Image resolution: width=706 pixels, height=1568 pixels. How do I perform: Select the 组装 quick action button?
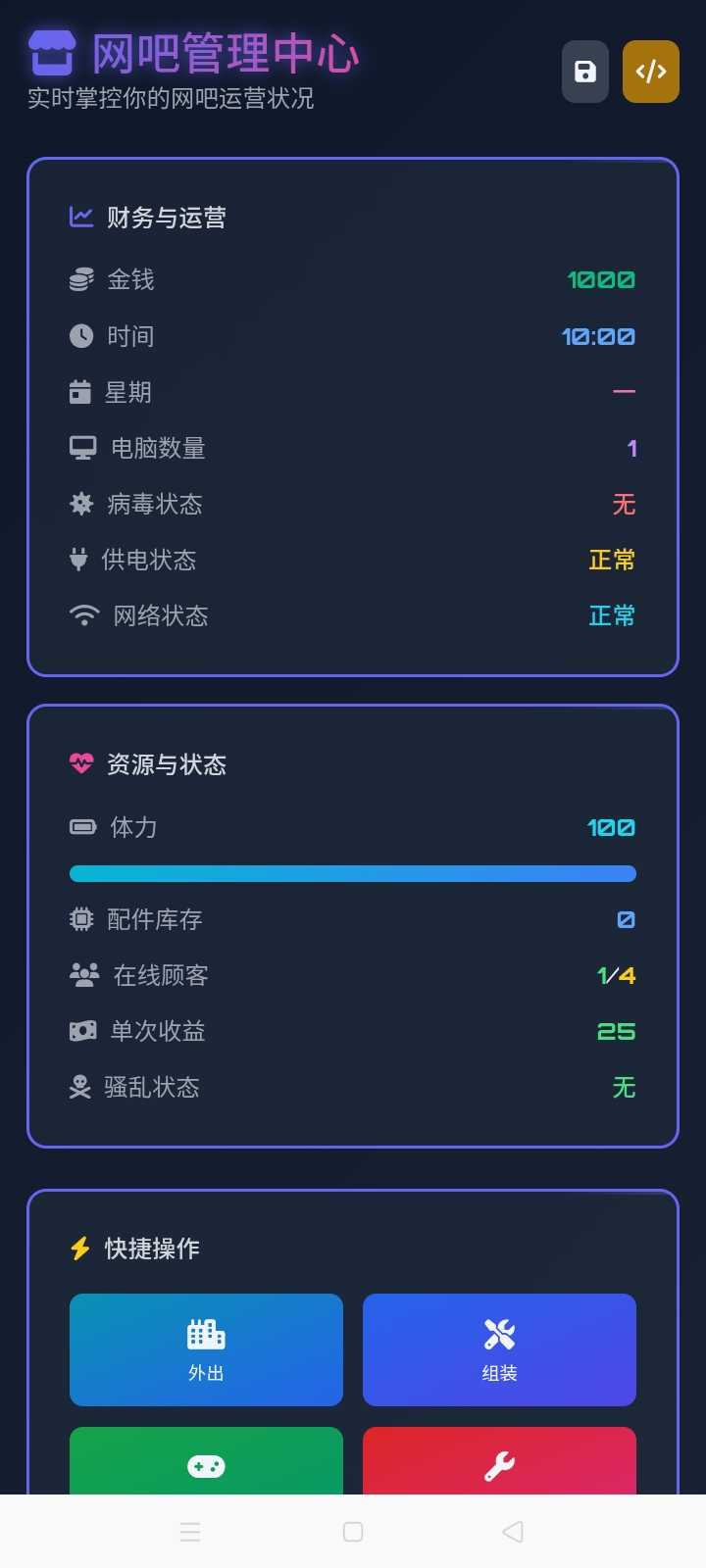tap(499, 1349)
